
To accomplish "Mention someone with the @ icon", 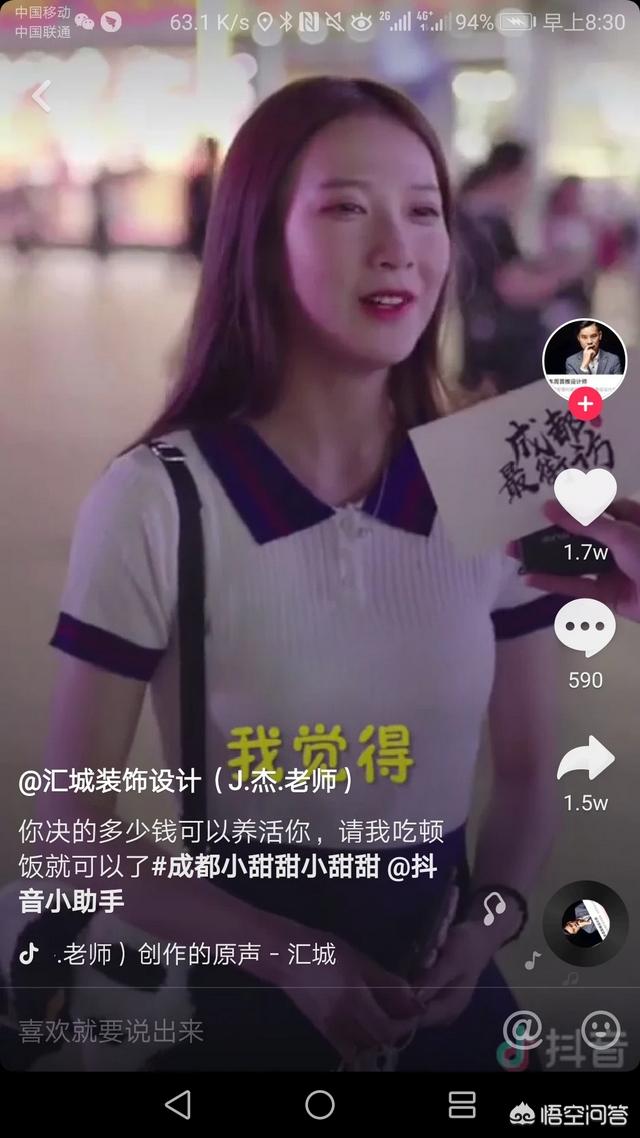I will click(x=523, y=1028).
